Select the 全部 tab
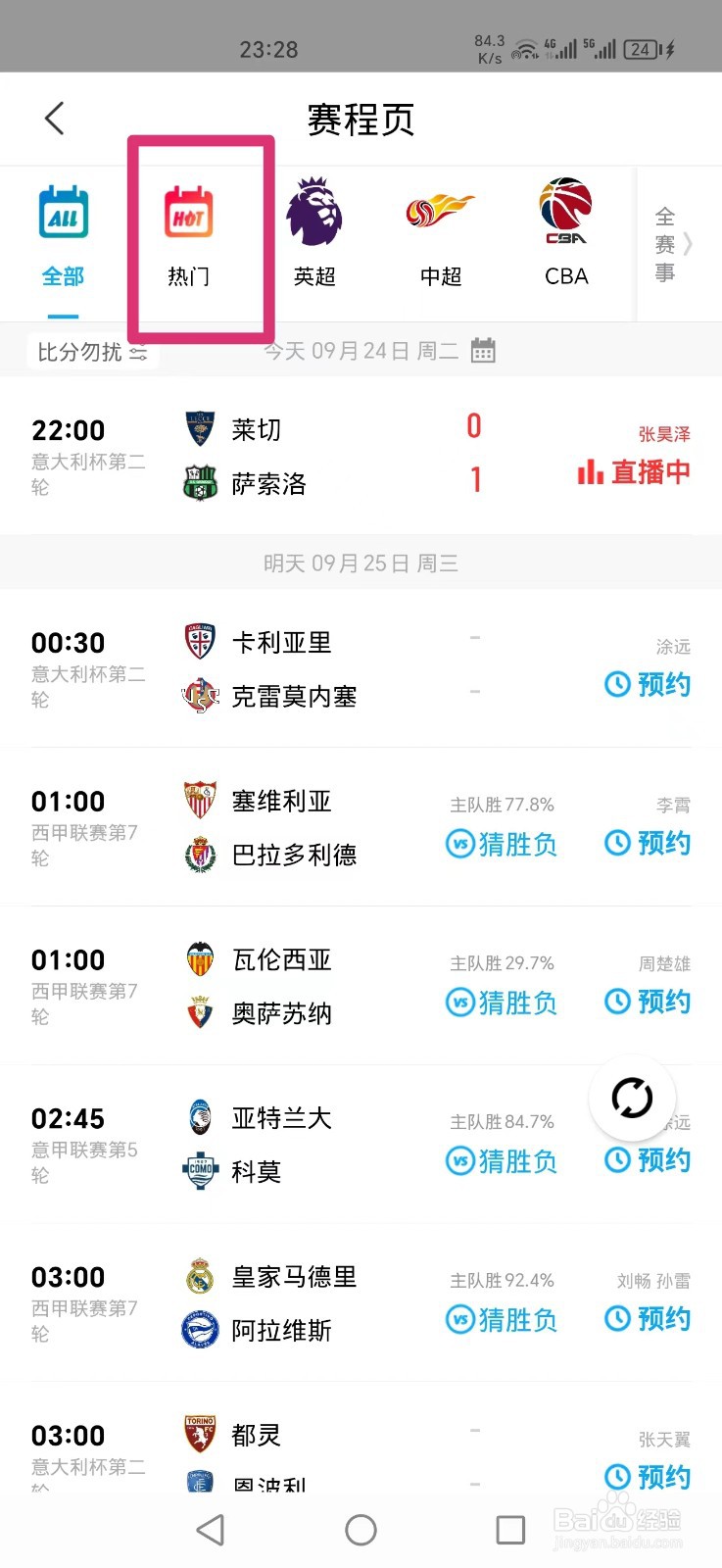722x1568 pixels. pos(63,237)
